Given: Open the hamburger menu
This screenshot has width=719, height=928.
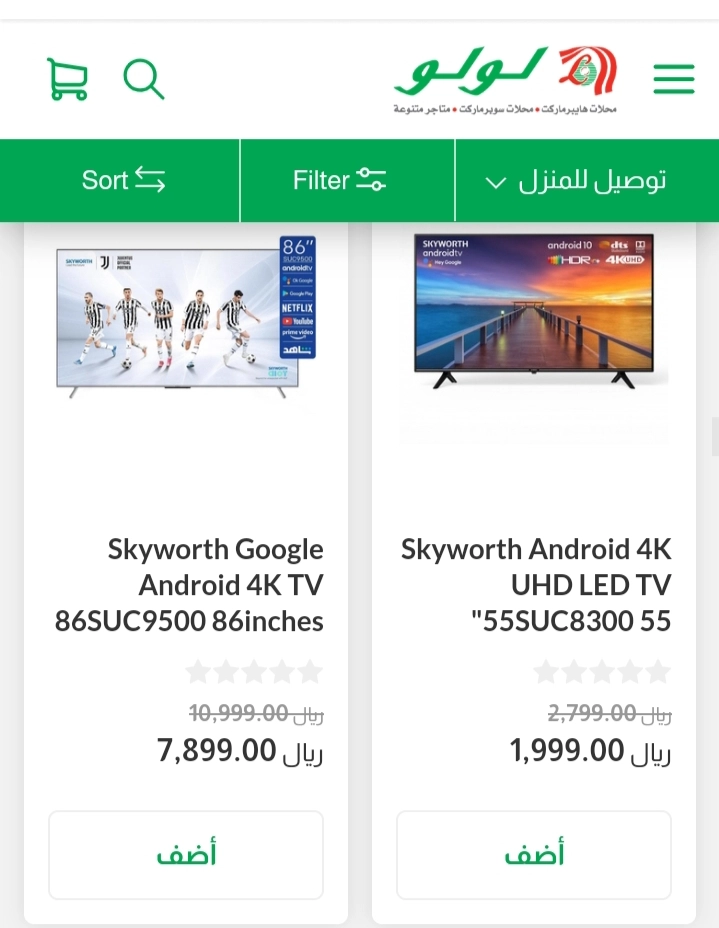Looking at the screenshot, I should (x=673, y=79).
